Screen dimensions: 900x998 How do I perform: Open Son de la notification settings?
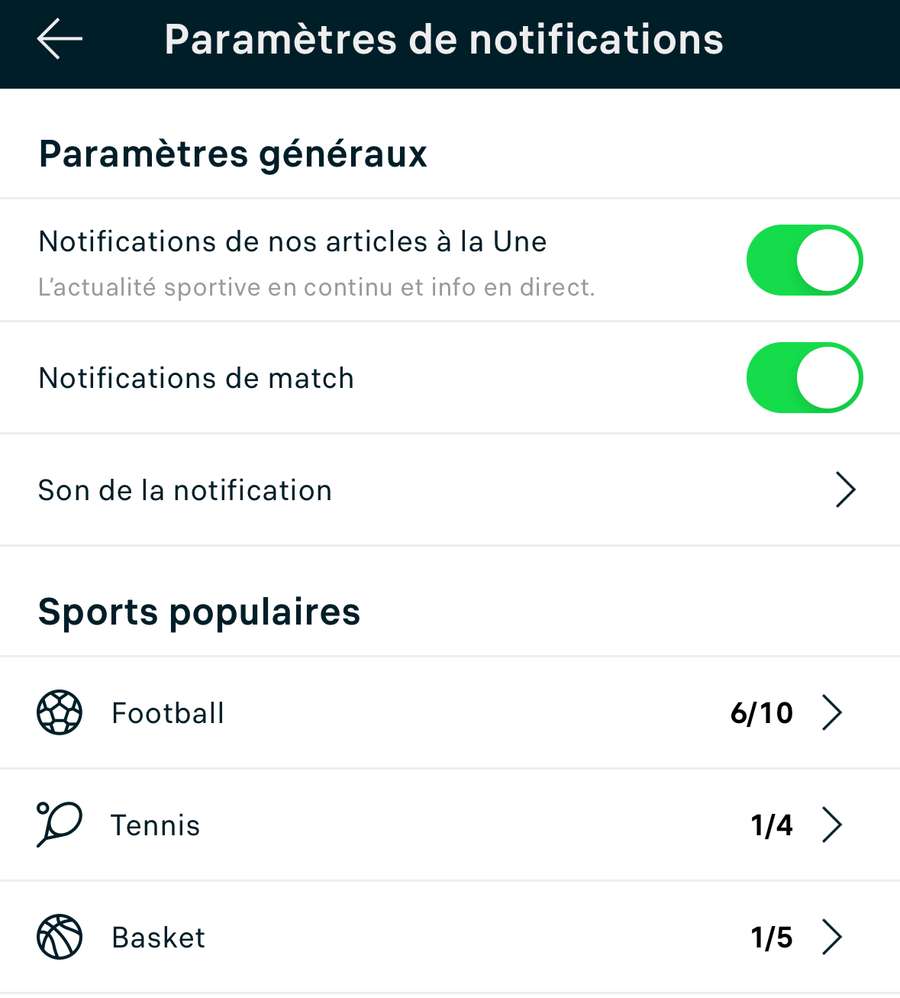tap(450, 490)
